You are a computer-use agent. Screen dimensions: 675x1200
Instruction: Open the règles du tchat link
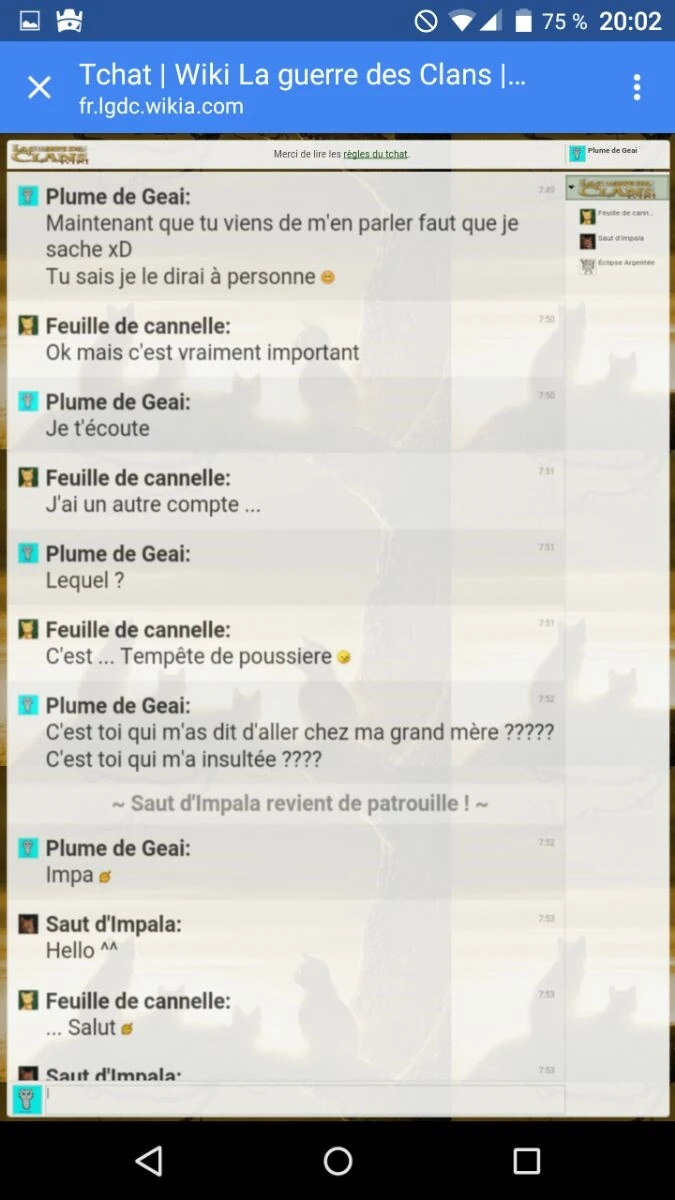click(x=375, y=154)
